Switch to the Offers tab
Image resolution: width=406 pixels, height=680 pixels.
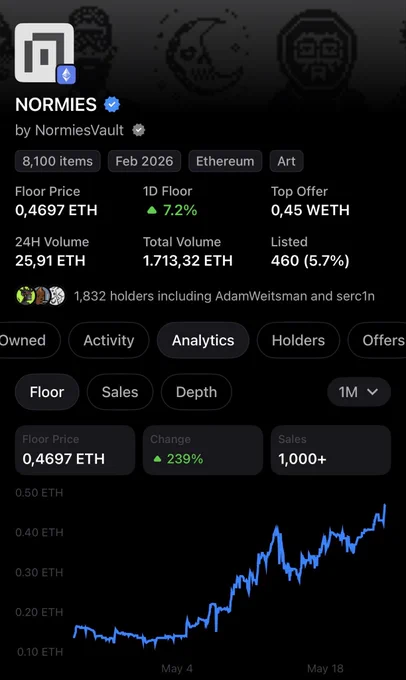click(x=377, y=340)
